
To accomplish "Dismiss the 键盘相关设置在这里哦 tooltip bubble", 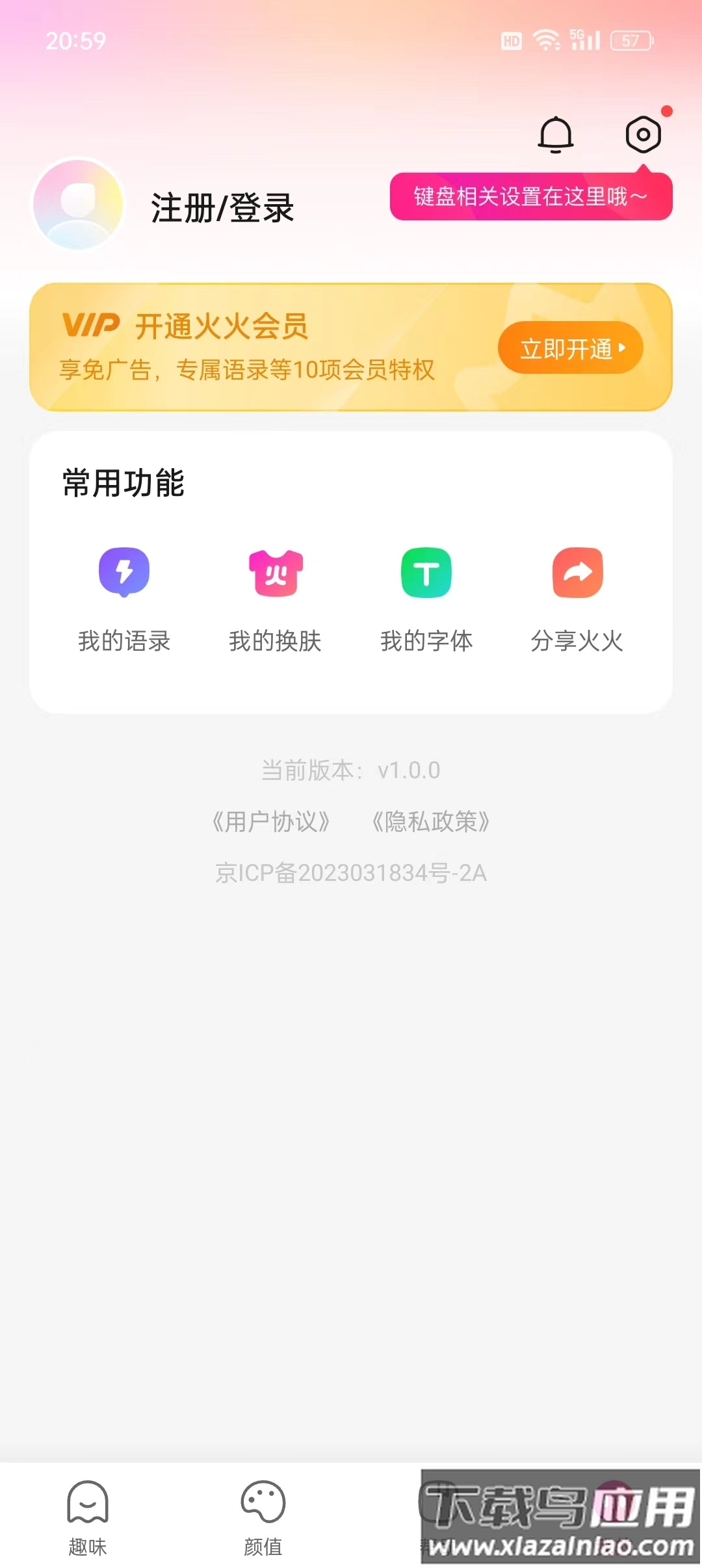I will pos(530,196).
